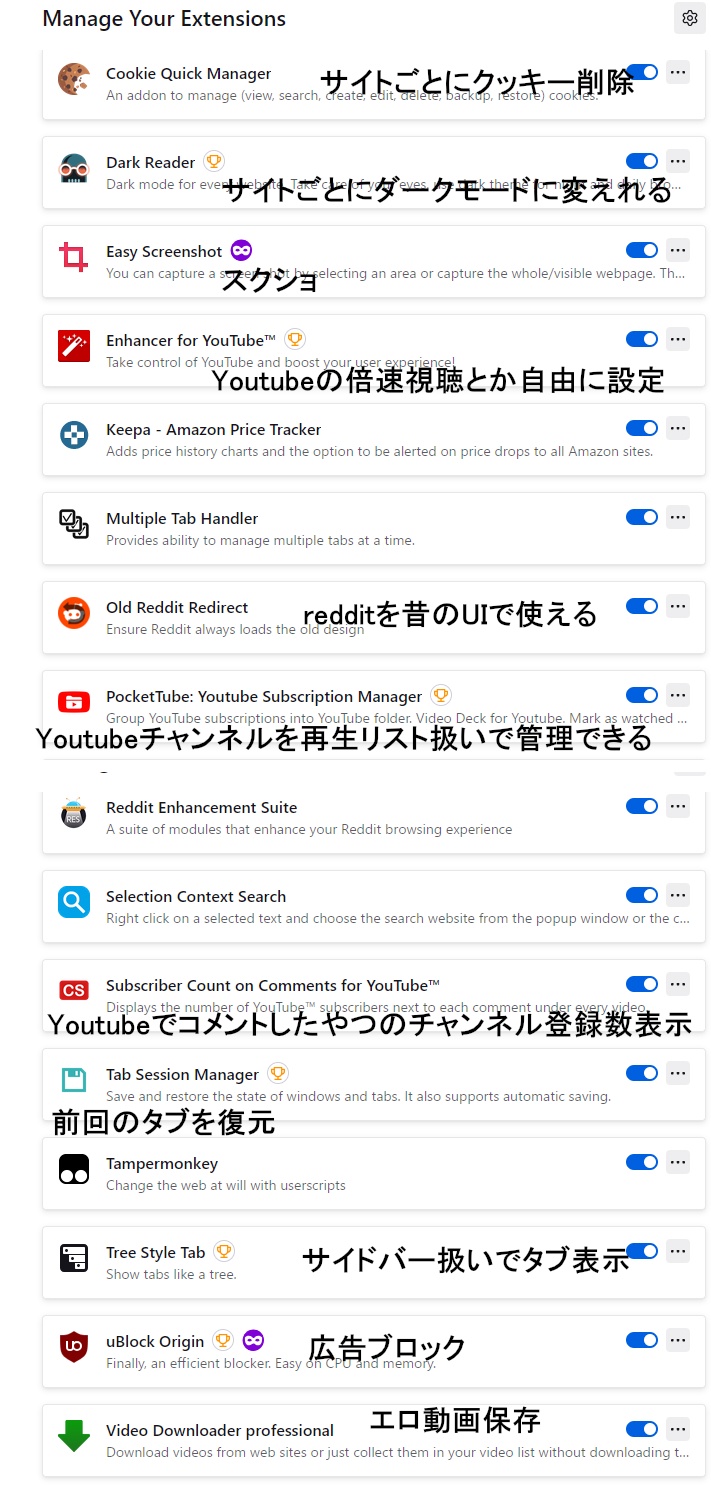Open Easy Screenshot extension details

pyautogui.click(x=164, y=252)
